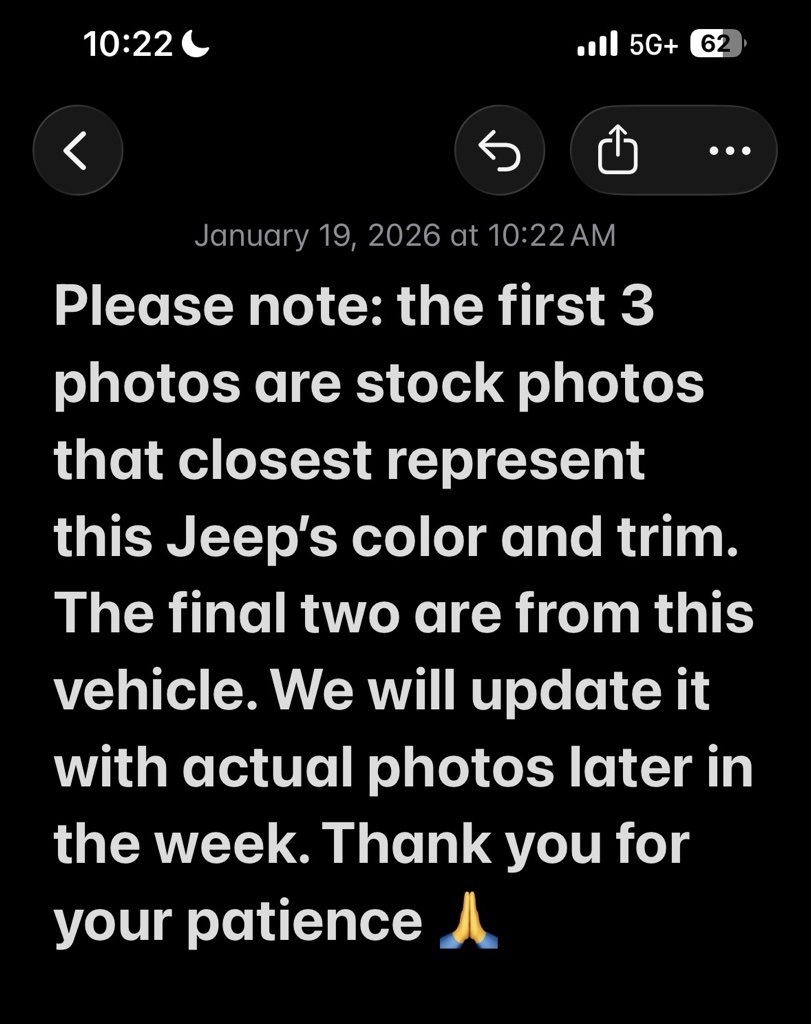Tap the back chevron to return
Viewport: 811px width, 1024px height.
78,150
